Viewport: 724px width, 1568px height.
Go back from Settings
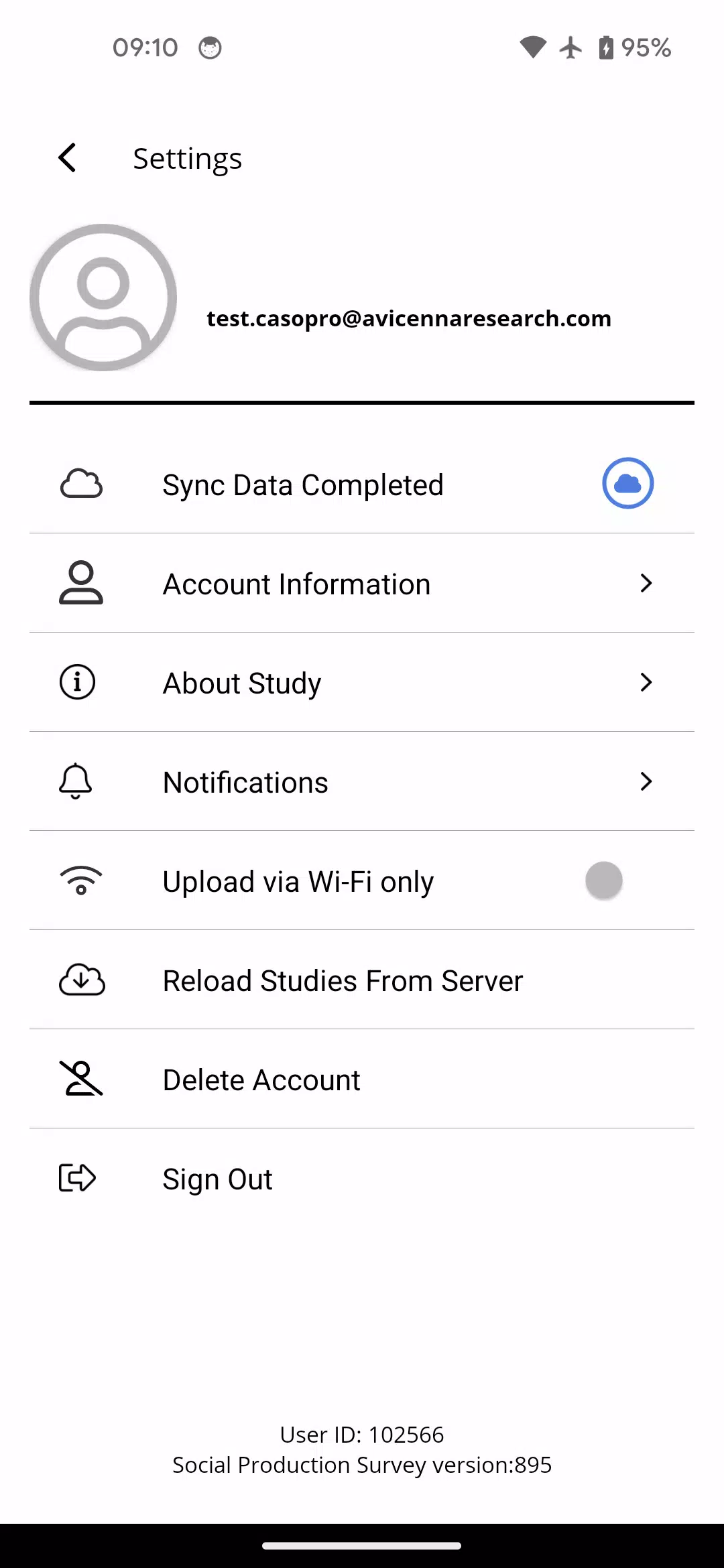tap(67, 158)
